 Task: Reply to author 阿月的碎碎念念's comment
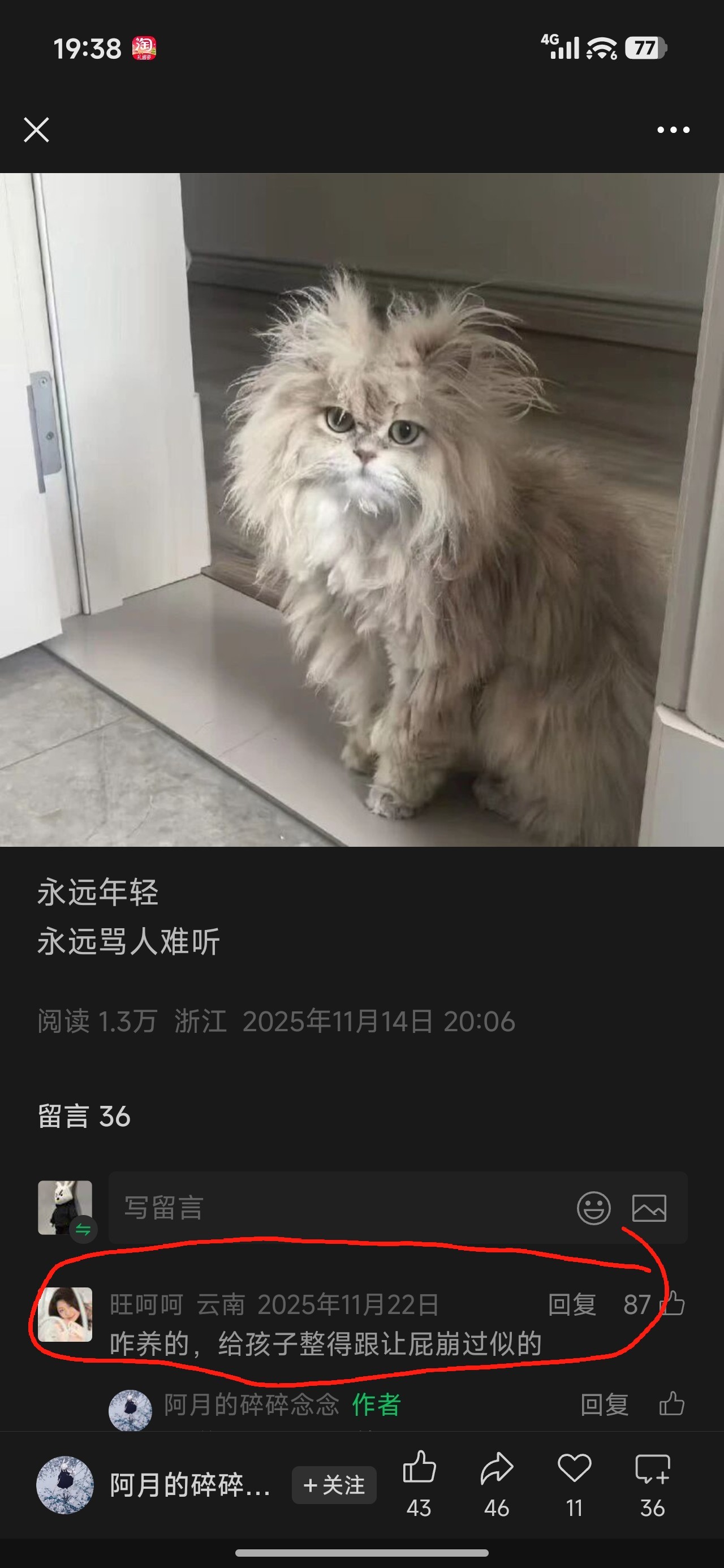click(x=604, y=1405)
